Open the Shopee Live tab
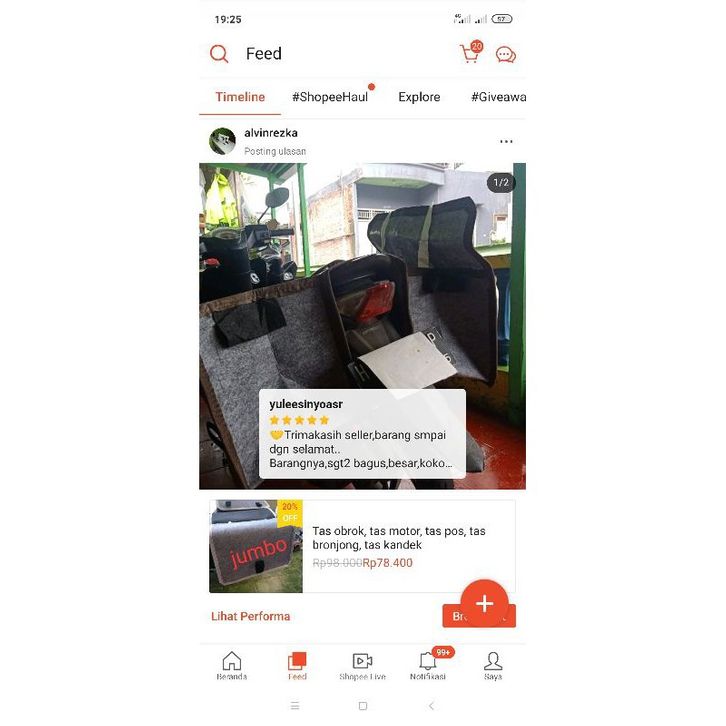The height and width of the screenshot is (726, 726). tap(362, 665)
